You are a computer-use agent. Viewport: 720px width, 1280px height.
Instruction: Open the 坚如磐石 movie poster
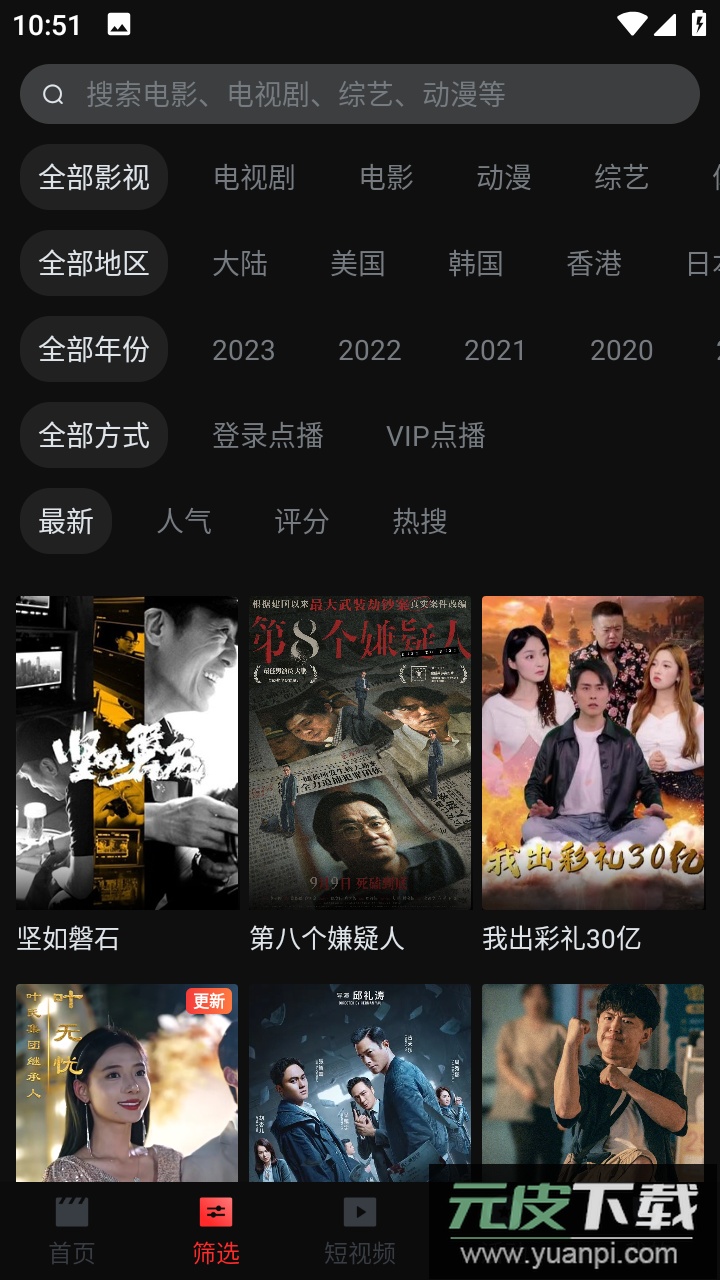127,750
